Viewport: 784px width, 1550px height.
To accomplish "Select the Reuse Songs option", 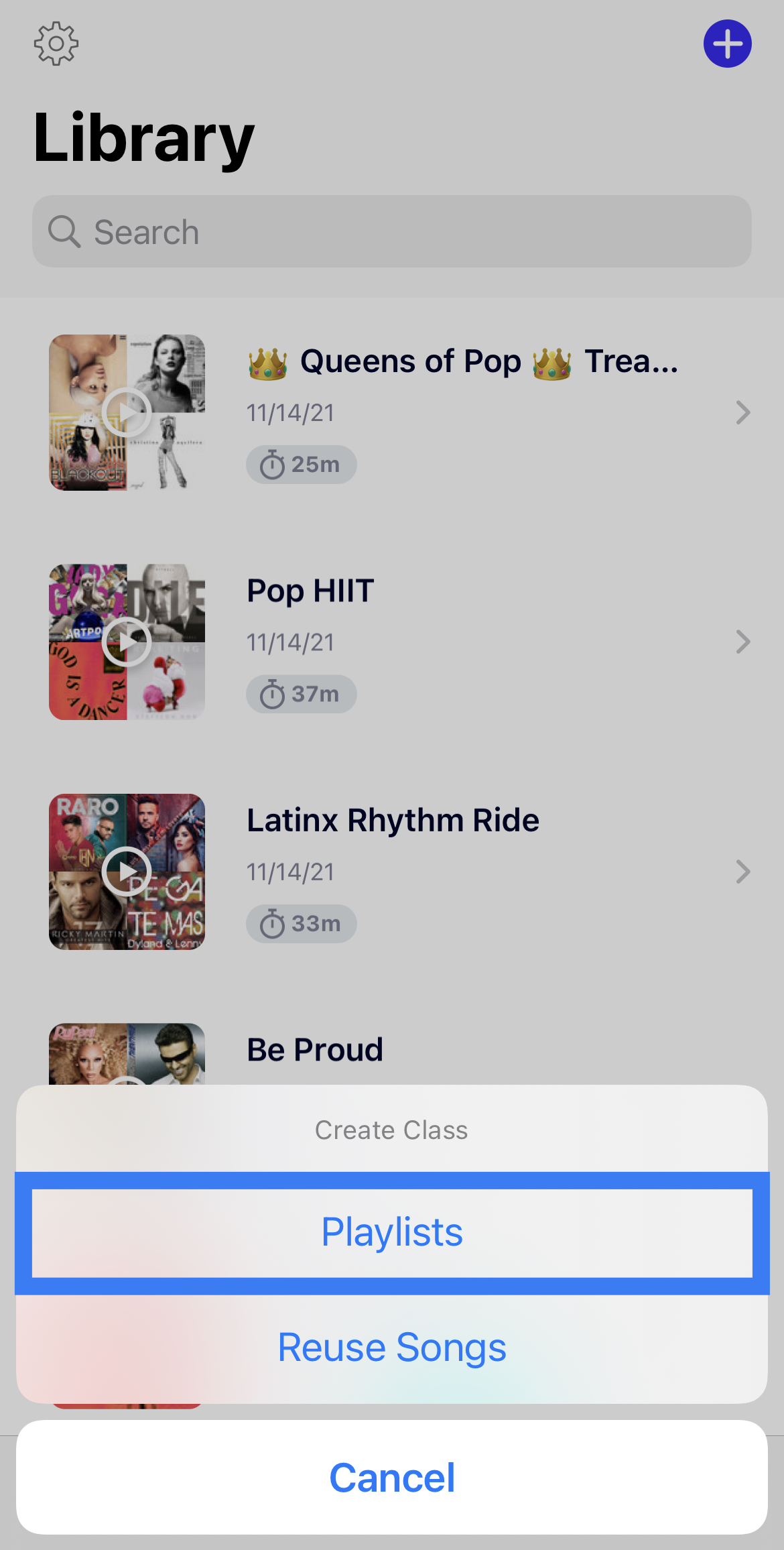I will [x=392, y=1348].
